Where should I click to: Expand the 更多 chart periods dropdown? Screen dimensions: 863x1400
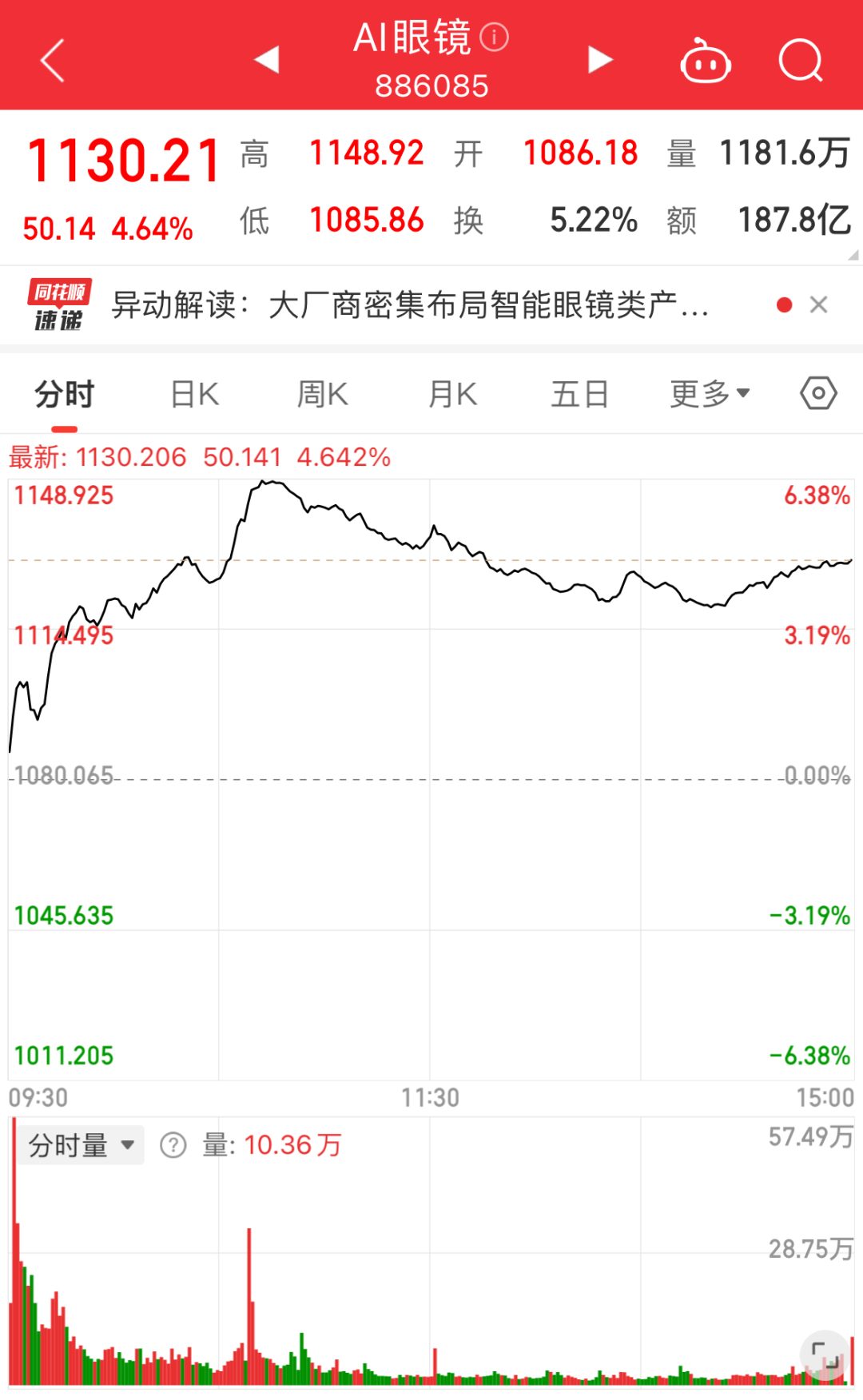[710, 394]
